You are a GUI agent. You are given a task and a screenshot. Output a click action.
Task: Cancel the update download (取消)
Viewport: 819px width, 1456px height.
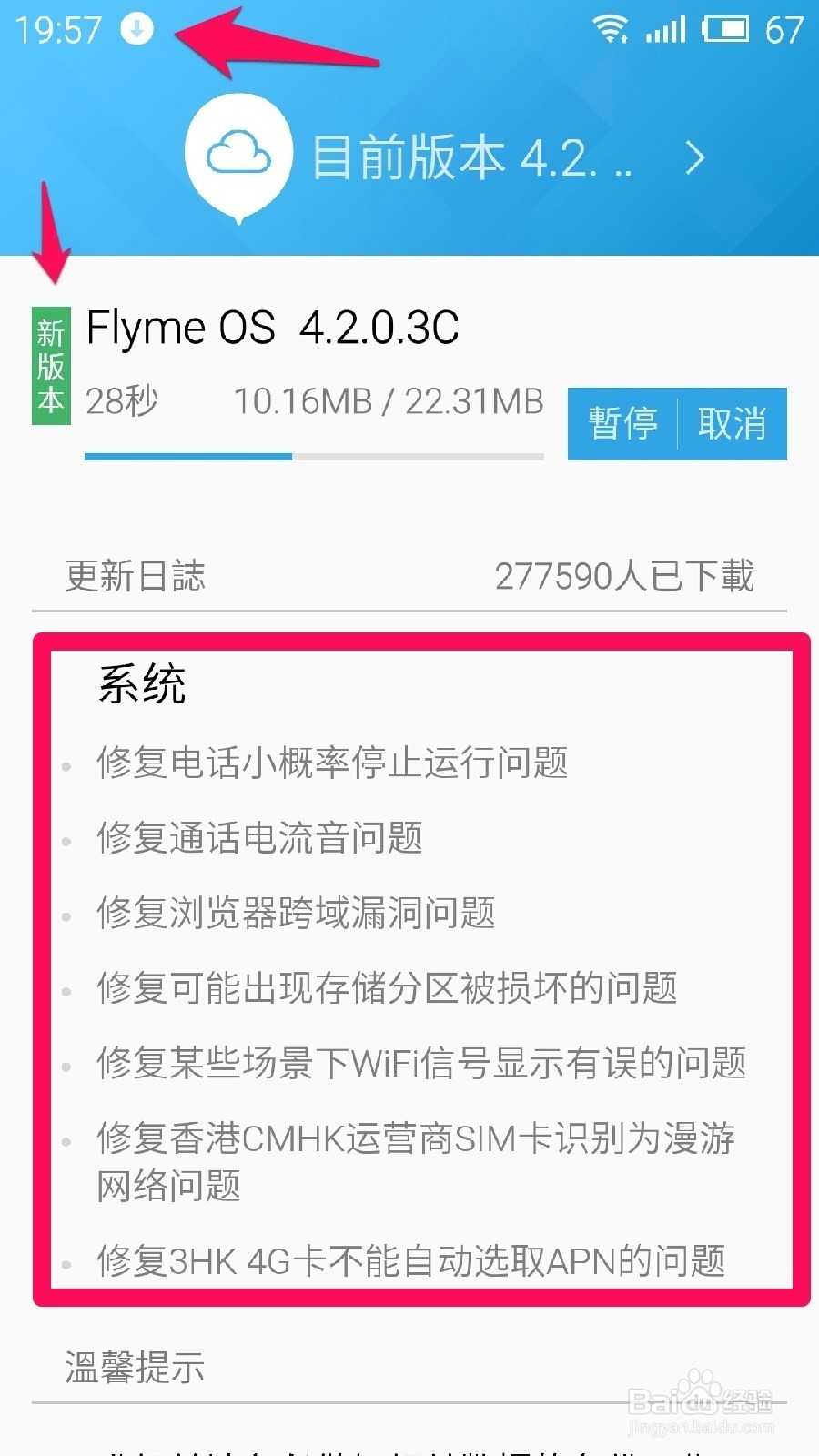pyautogui.click(x=733, y=423)
